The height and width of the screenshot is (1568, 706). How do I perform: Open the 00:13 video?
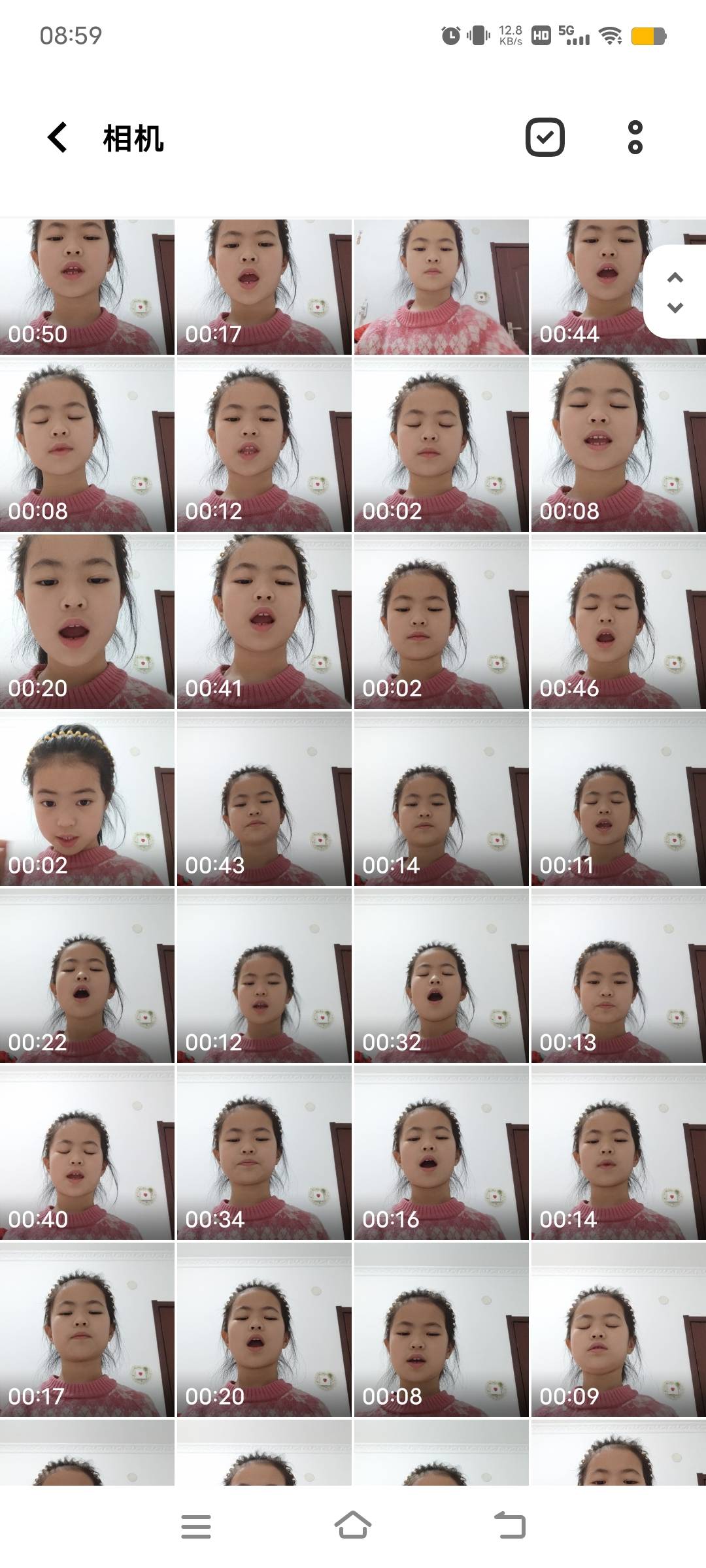tap(618, 976)
